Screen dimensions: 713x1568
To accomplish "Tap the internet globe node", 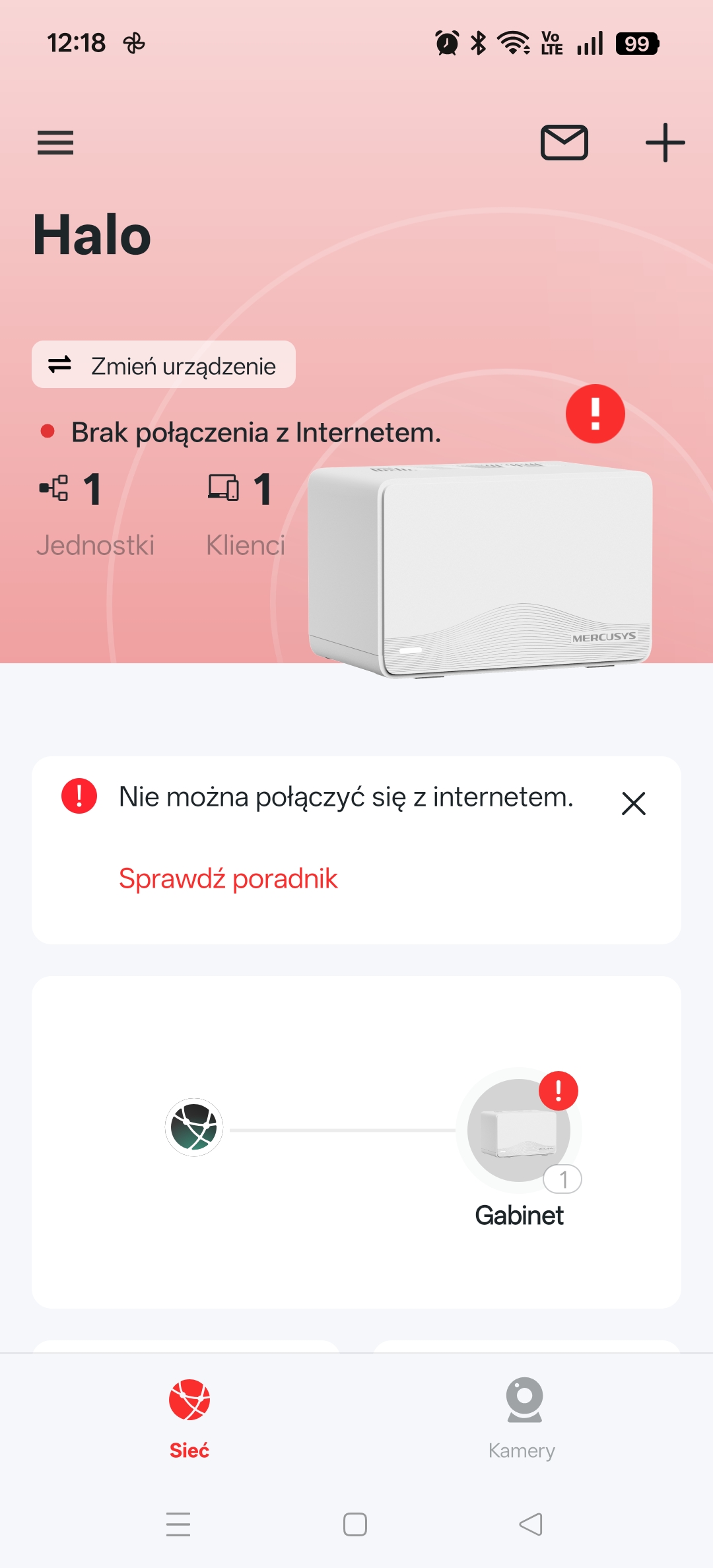I will point(194,1127).
